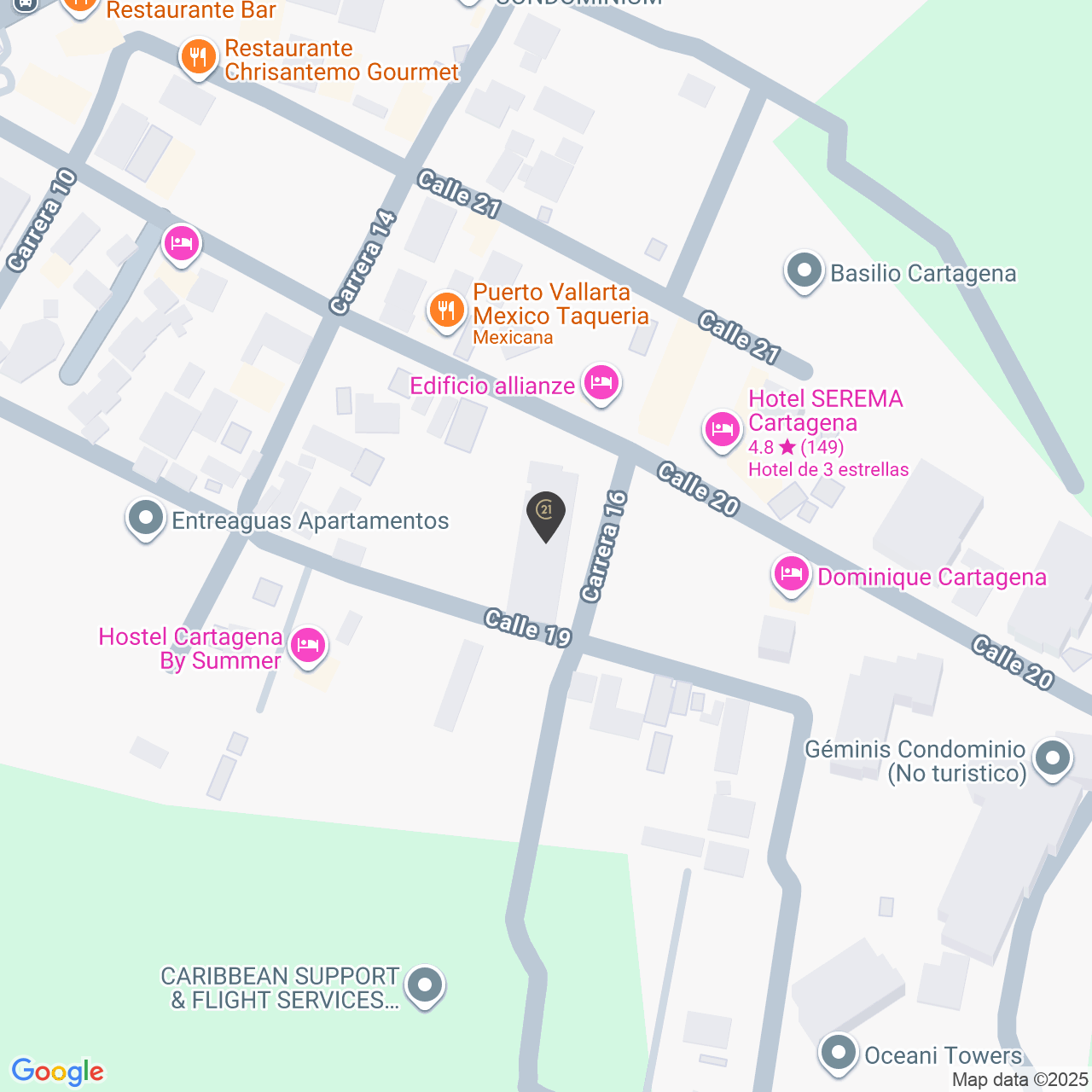
Task: Open the Restaurante Chrisantemo Gourmet marker
Action: tap(198, 58)
